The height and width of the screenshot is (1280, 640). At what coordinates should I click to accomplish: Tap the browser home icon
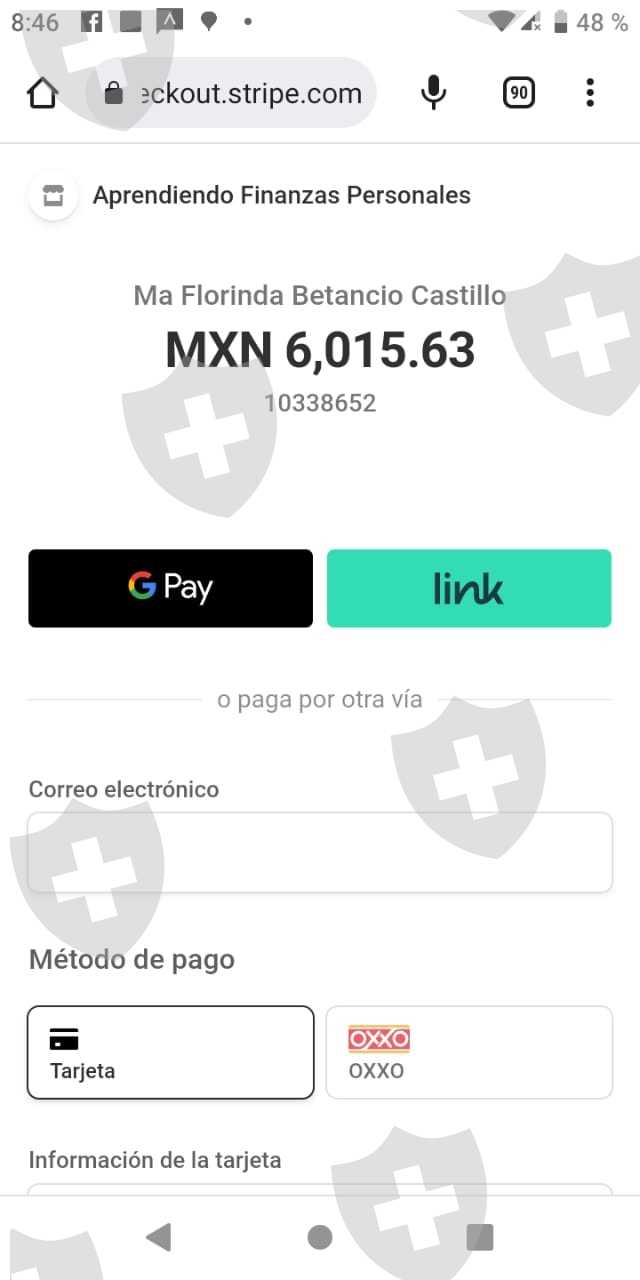coord(42,94)
